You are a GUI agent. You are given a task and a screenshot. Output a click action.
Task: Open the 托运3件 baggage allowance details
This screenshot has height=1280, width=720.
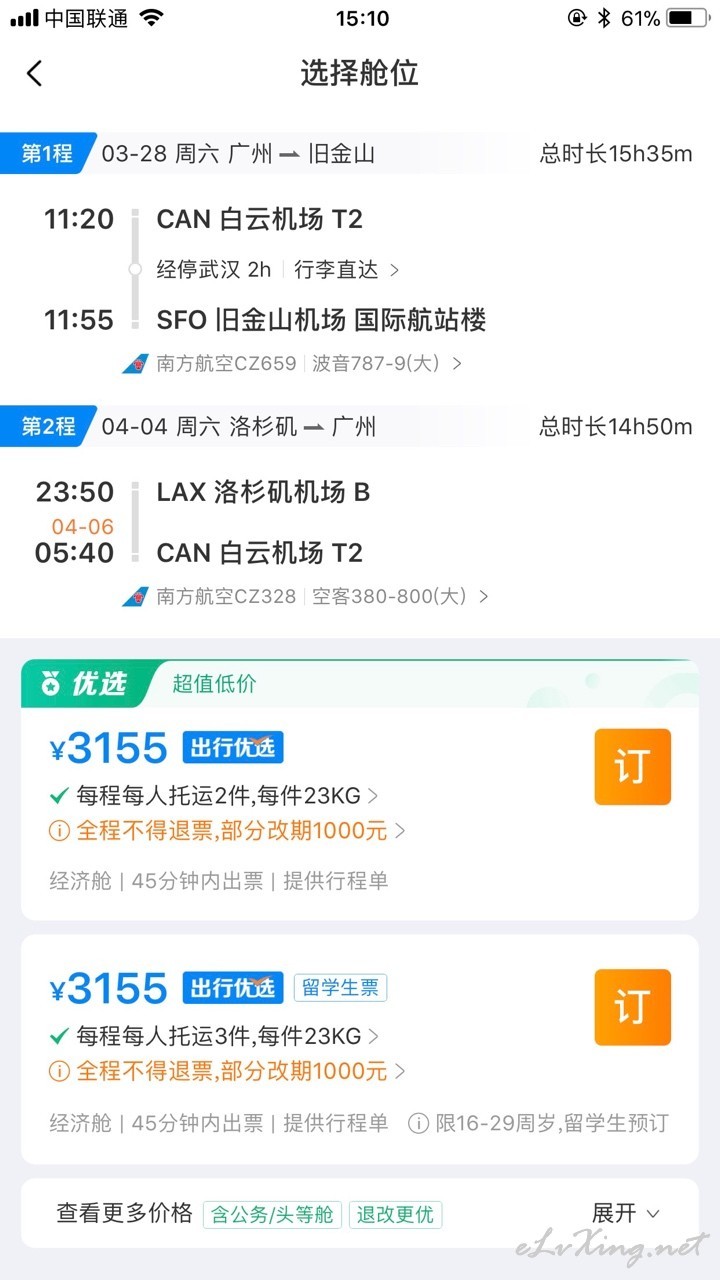[x=214, y=1036]
